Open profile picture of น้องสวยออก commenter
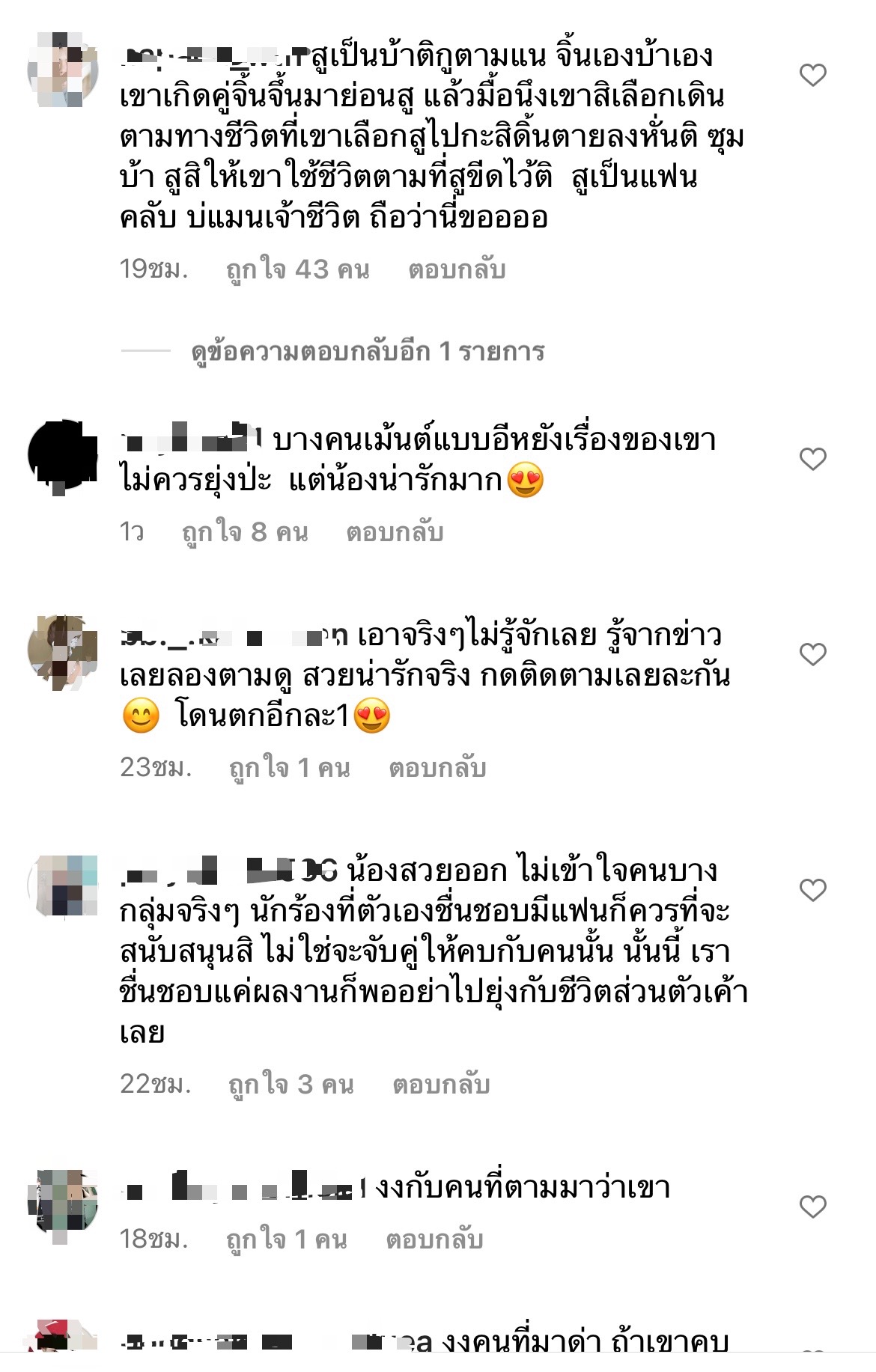The width and height of the screenshot is (876, 1372). pos(64,885)
